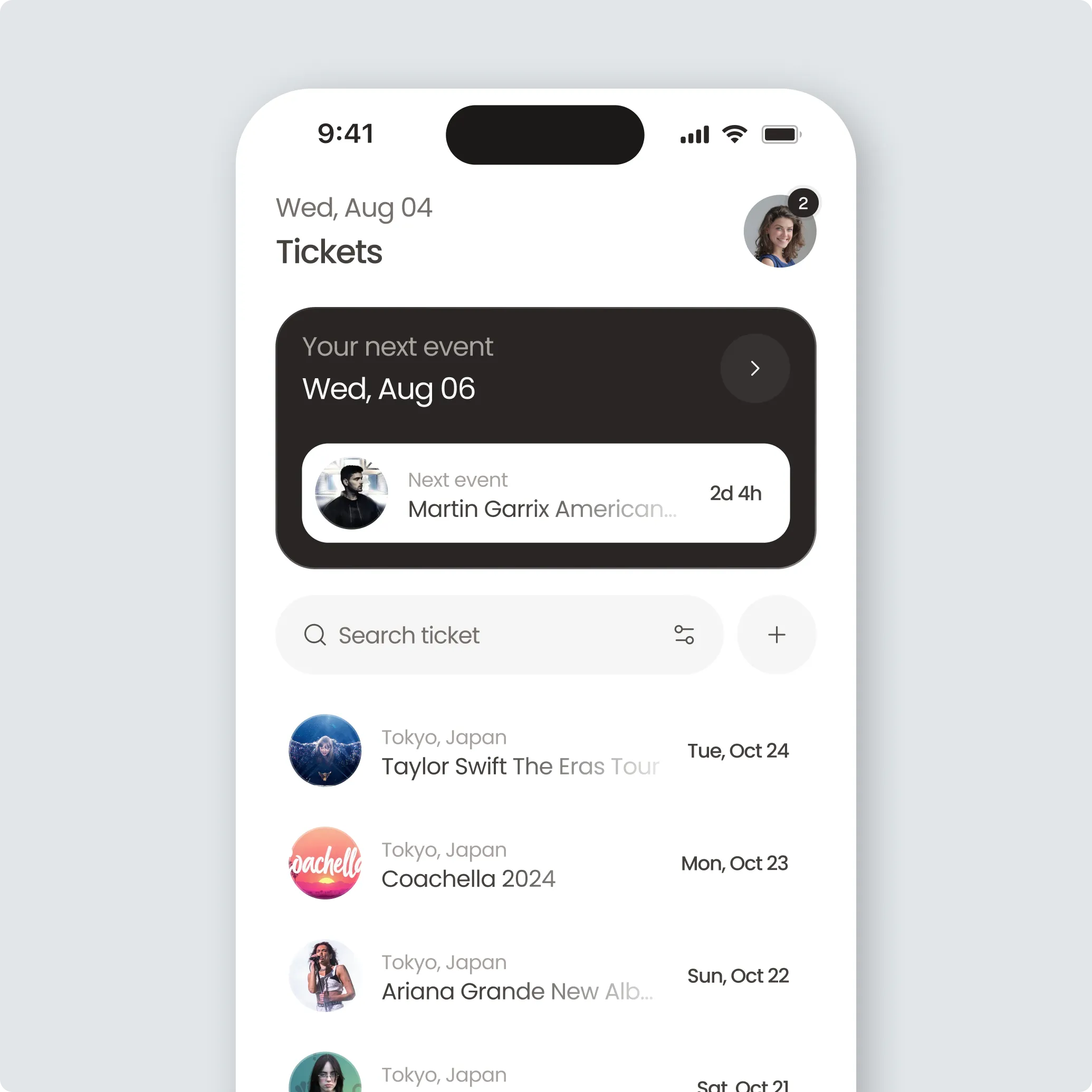Open the search filter options
Screen dimensions: 1092x1092
[x=684, y=635]
